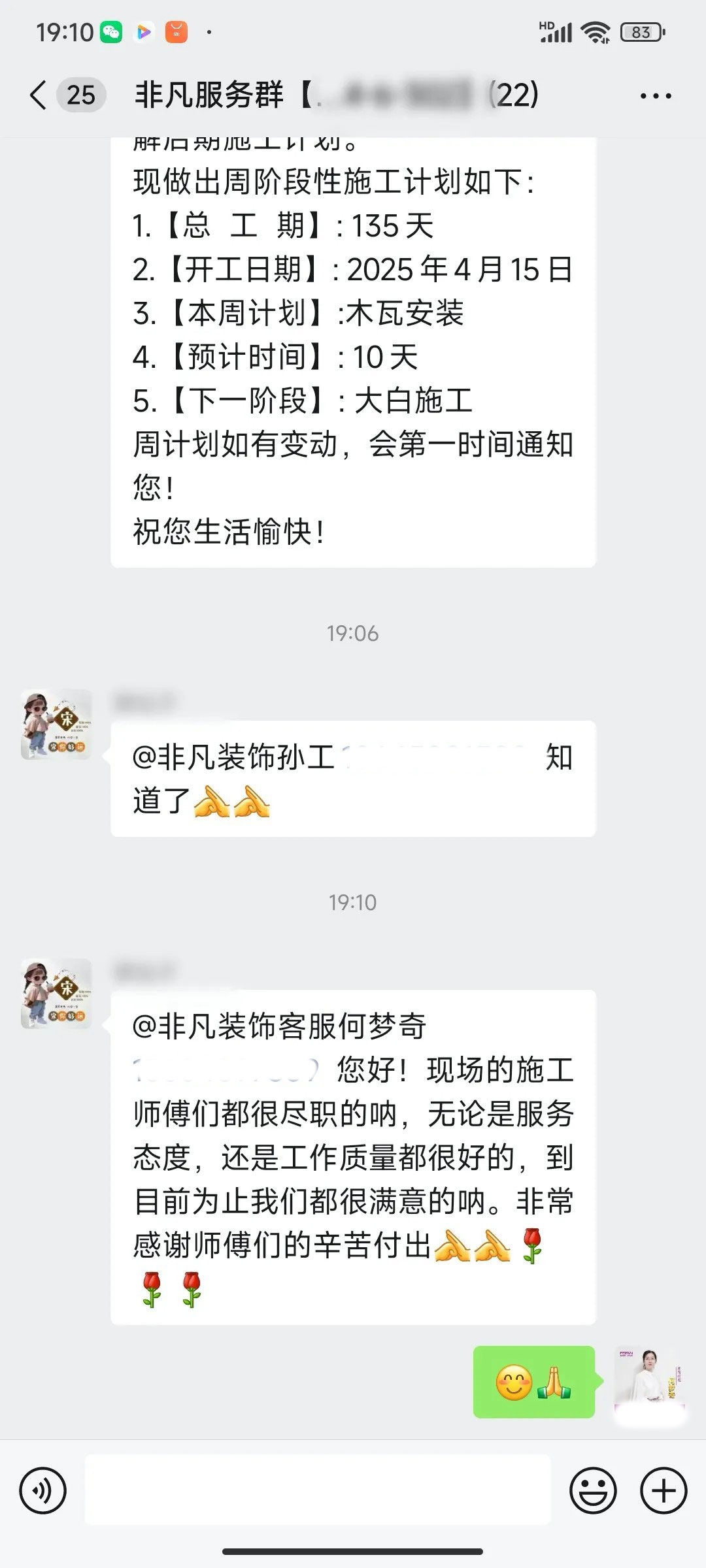This screenshot has height=1568, width=706.
Task: View avatar of sender praising 施工师傅们
Action: 56,994
